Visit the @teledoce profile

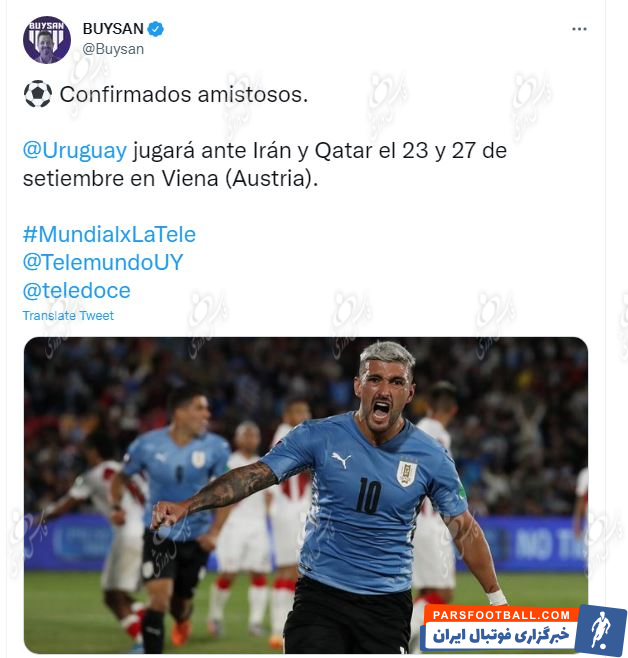pyautogui.click(x=77, y=291)
